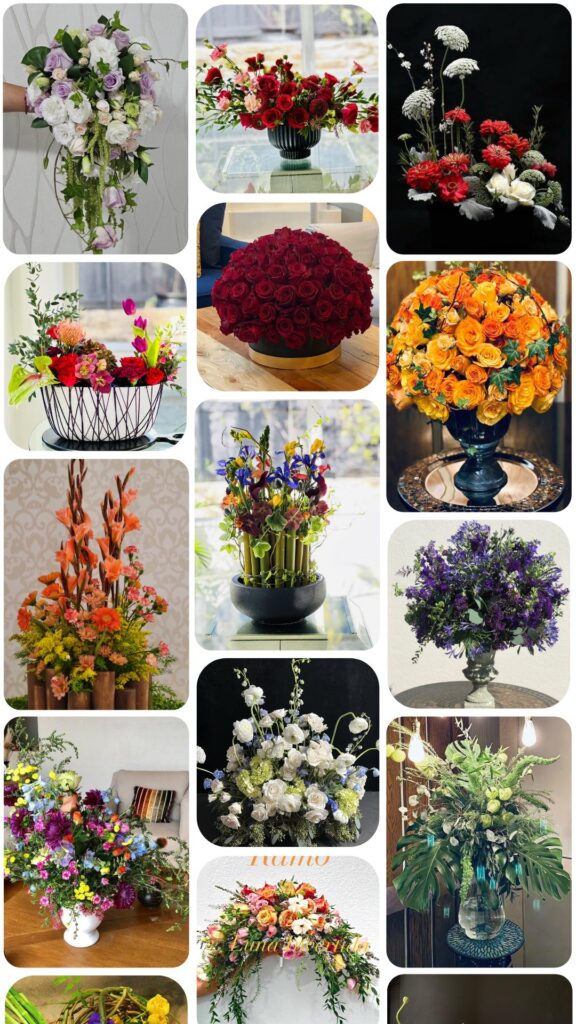The height and width of the screenshot is (1024, 576).
Task: Open the orange gladiolus arrangement pin
Action: tap(96, 584)
